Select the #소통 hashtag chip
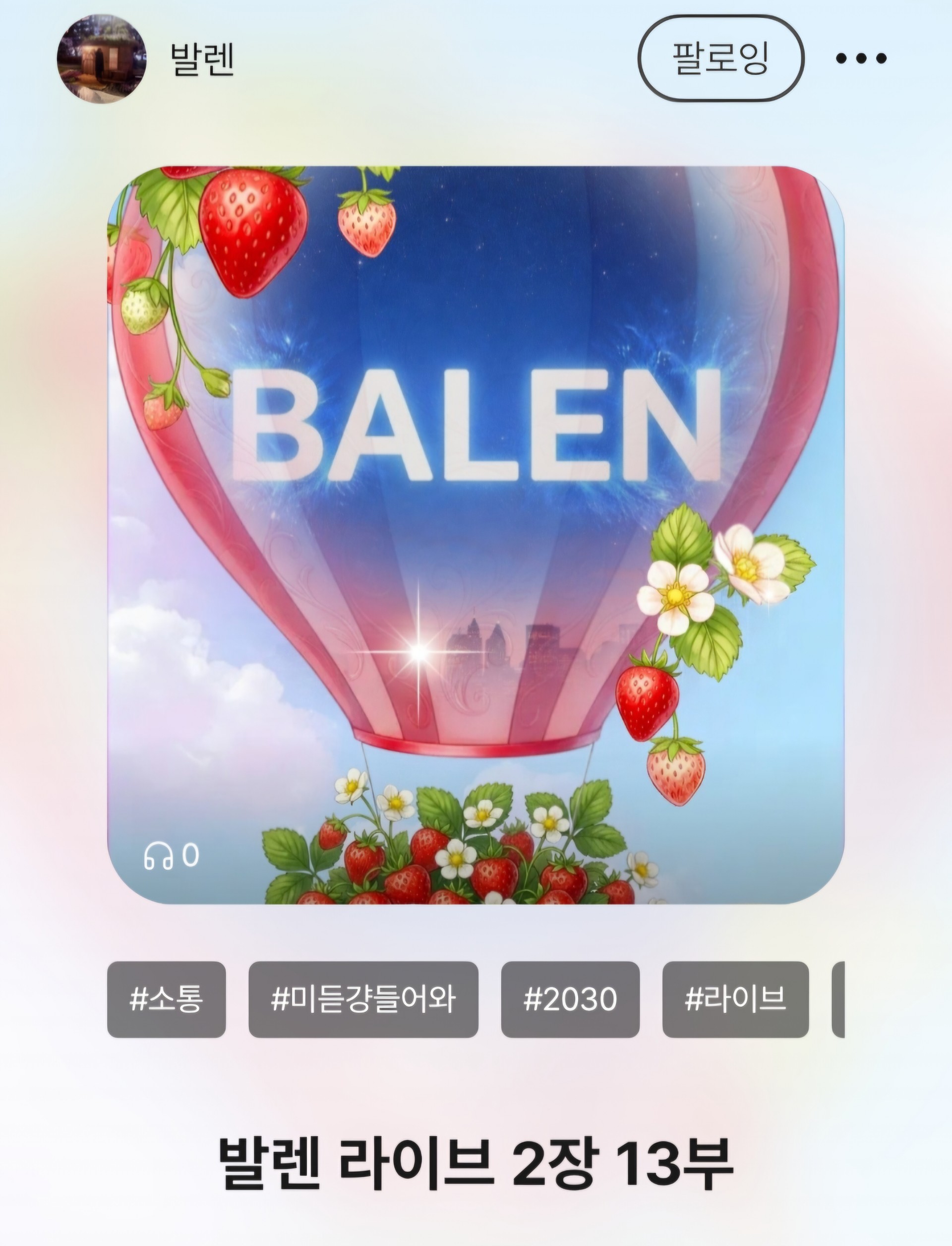Viewport: 952px width, 1246px height. (166, 999)
